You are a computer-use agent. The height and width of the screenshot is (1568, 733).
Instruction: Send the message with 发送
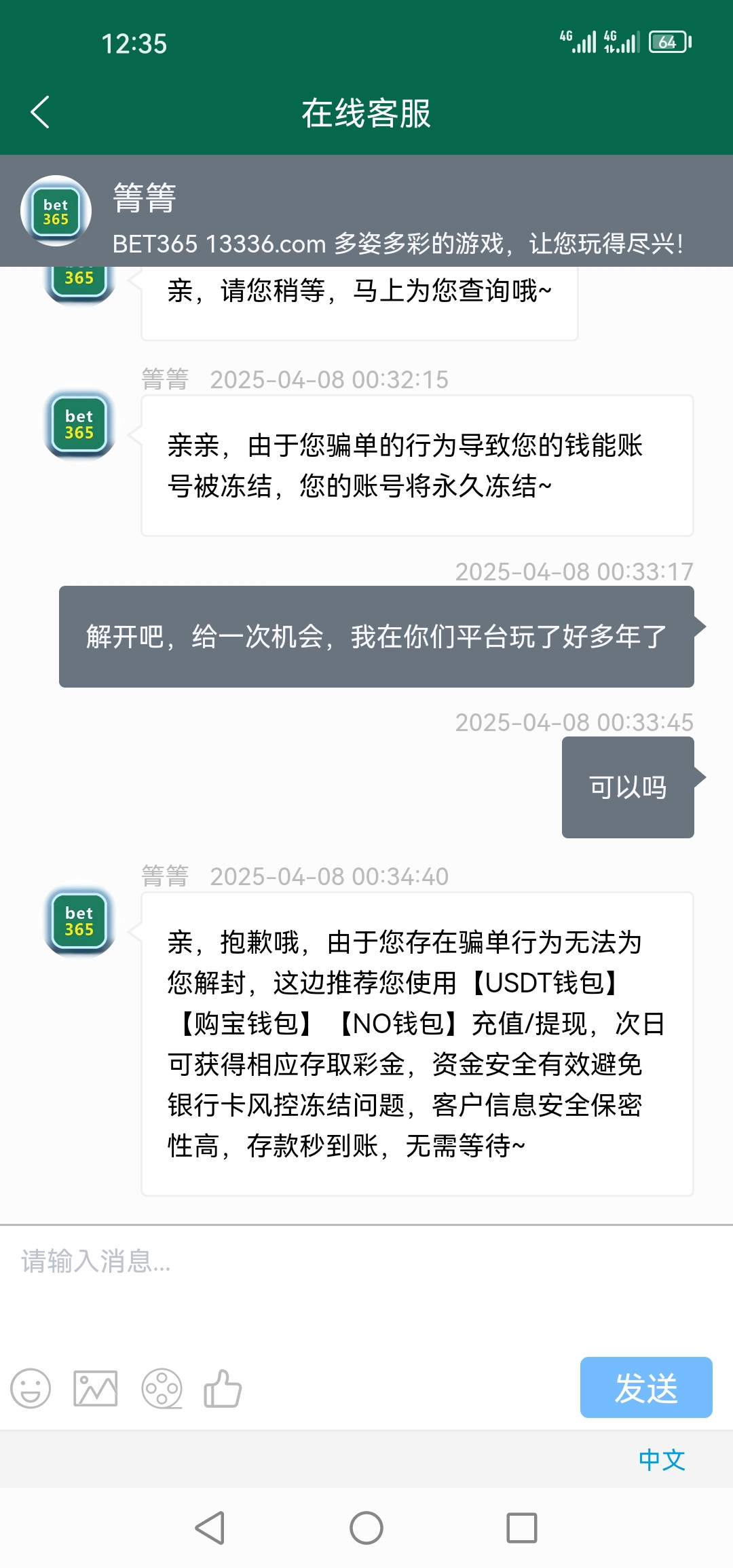[646, 1387]
